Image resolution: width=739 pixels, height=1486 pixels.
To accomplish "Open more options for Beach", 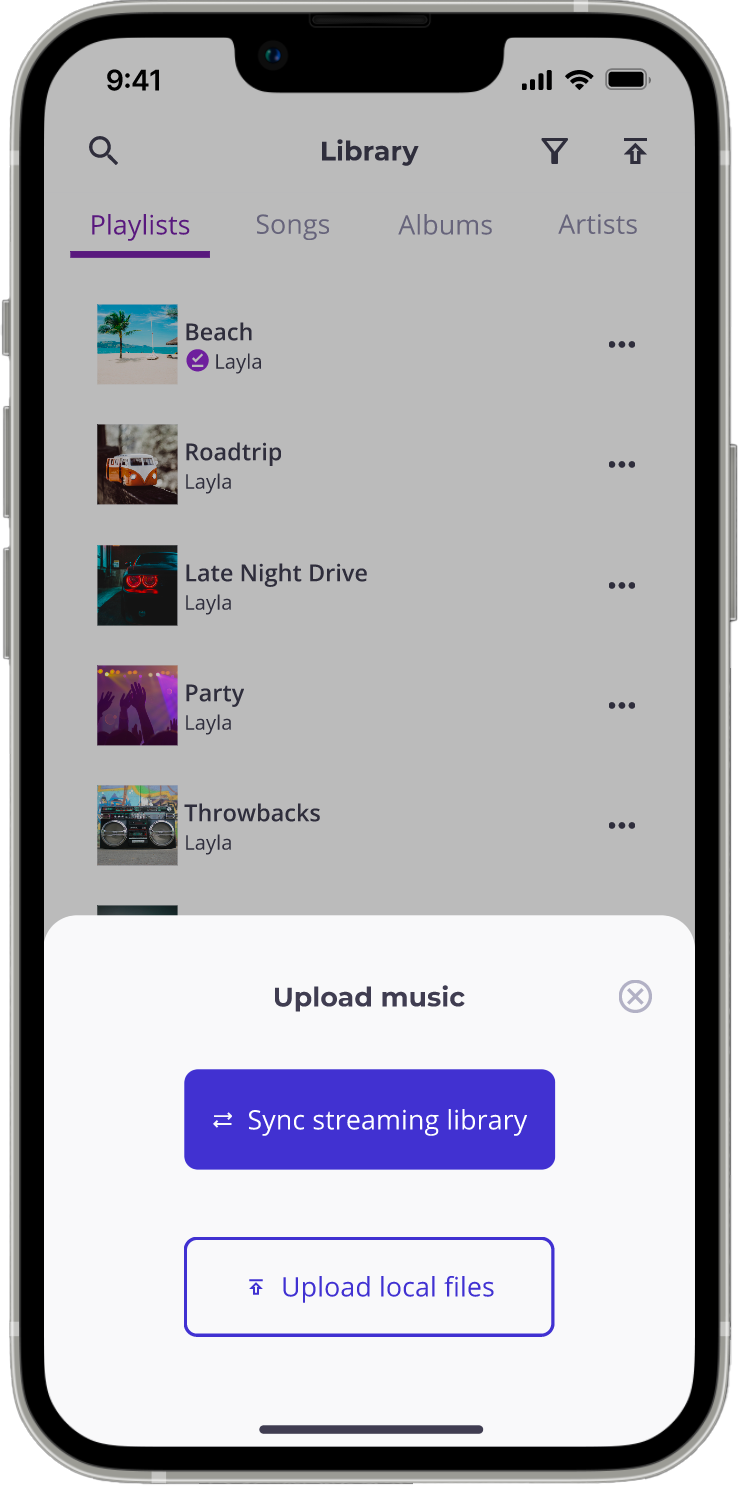I will [622, 345].
